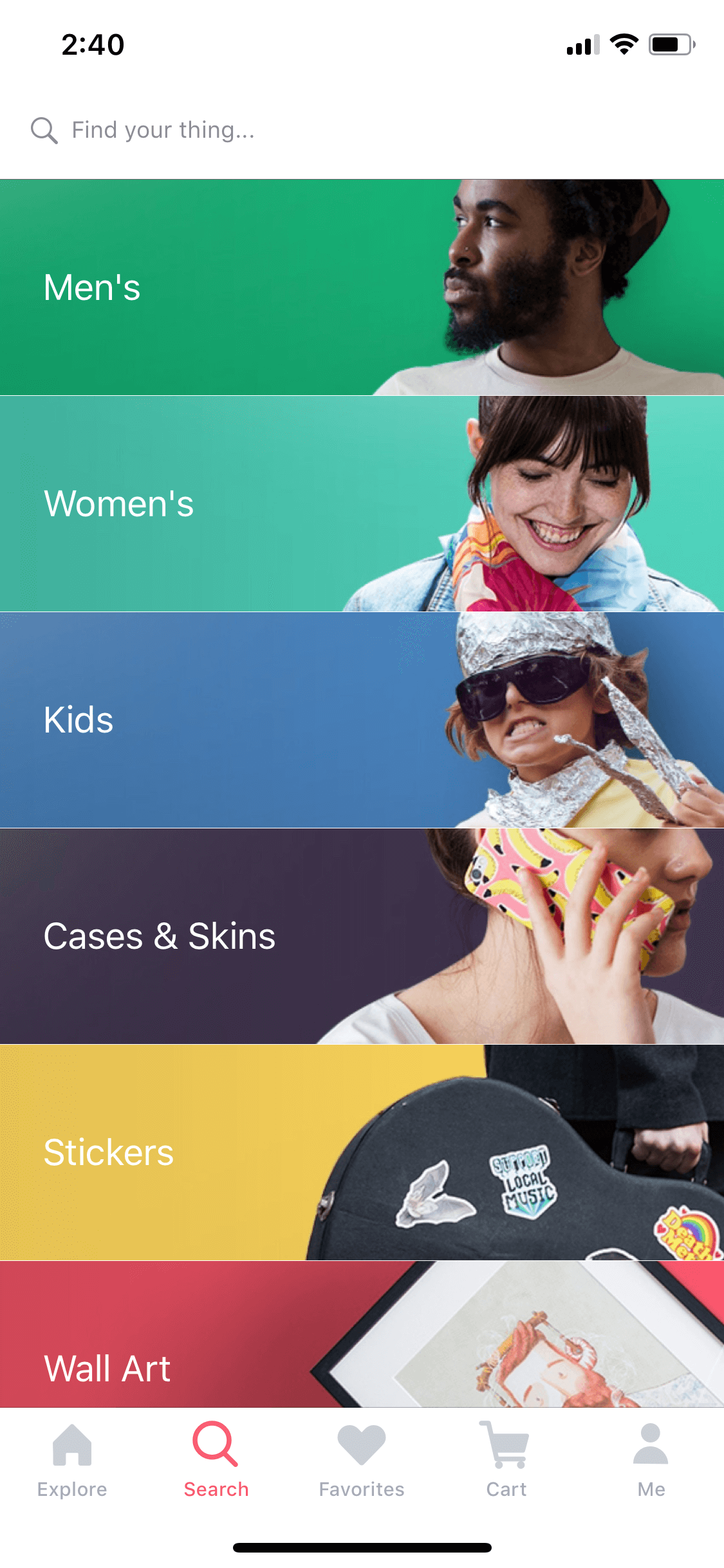Open Cases & Skins category
Viewport: 724px width, 1568px height.
tap(362, 936)
